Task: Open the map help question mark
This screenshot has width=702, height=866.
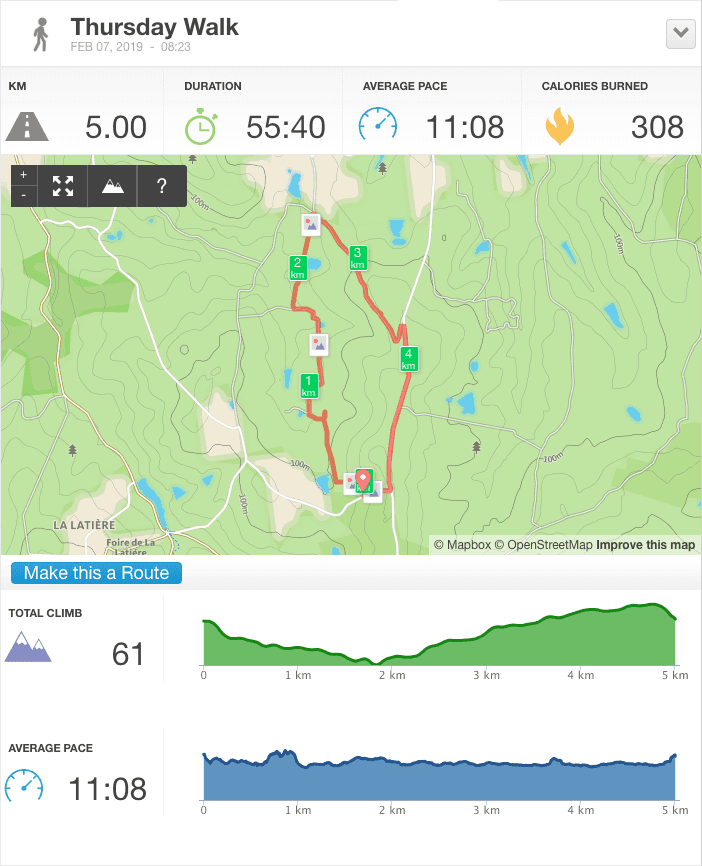Action: coord(161,185)
